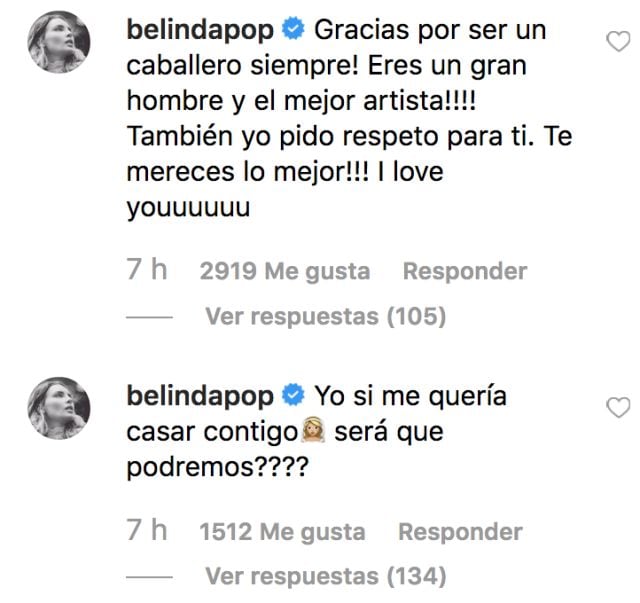This screenshot has width=640, height=603.
Task: Open the belindapop username in the "Gracias por ser" comment
Action: 201,30
